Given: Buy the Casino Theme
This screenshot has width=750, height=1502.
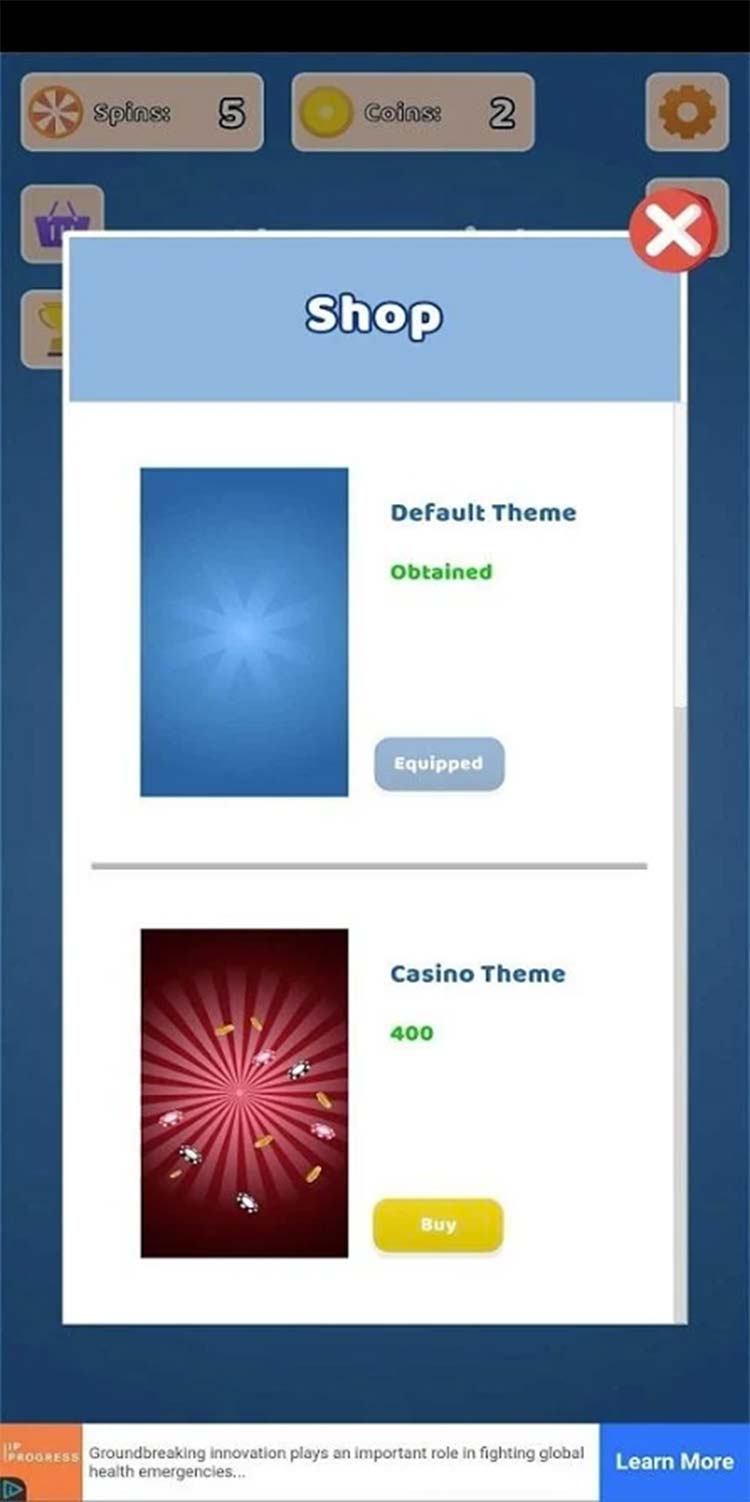Looking at the screenshot, I should [438, 1225].
